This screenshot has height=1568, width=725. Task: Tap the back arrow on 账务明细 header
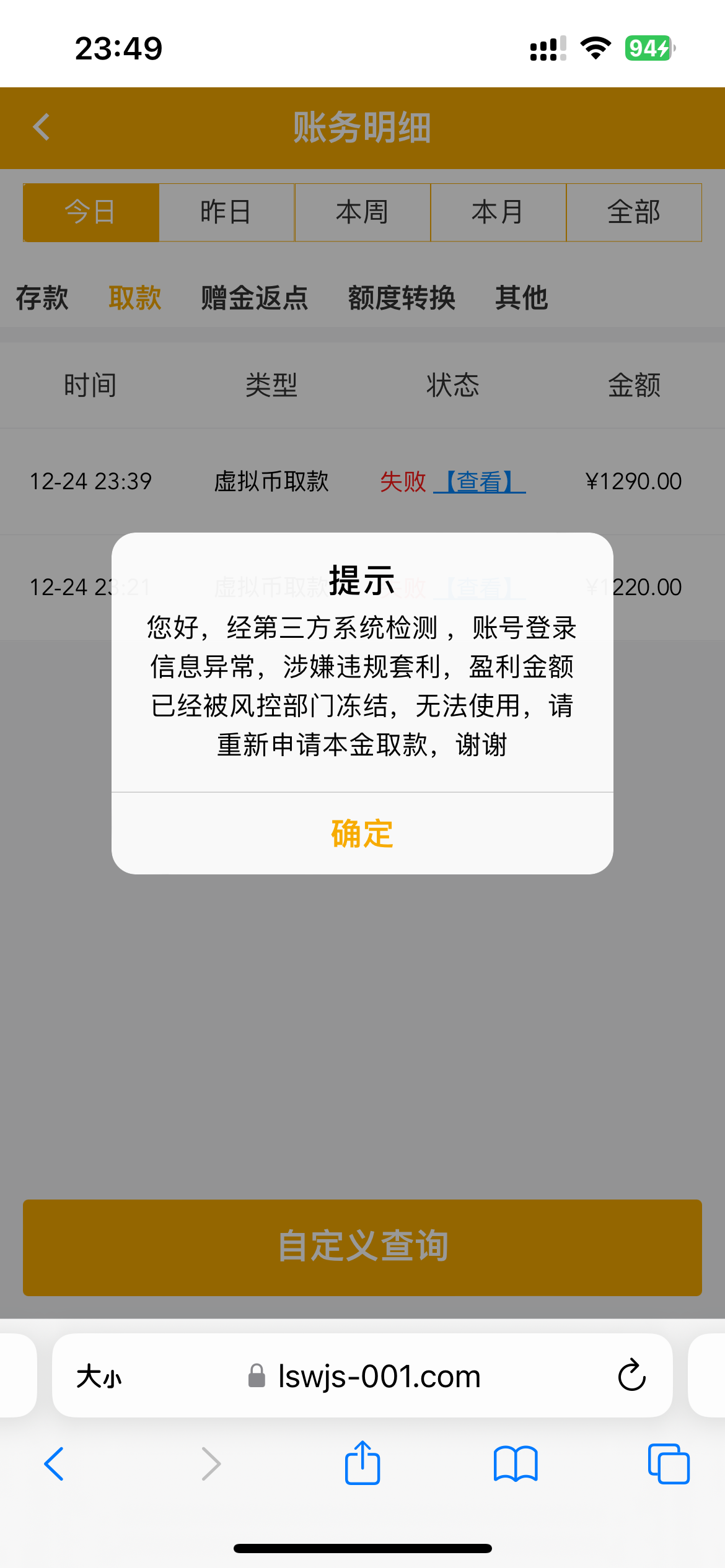click(x=42, y=128)
